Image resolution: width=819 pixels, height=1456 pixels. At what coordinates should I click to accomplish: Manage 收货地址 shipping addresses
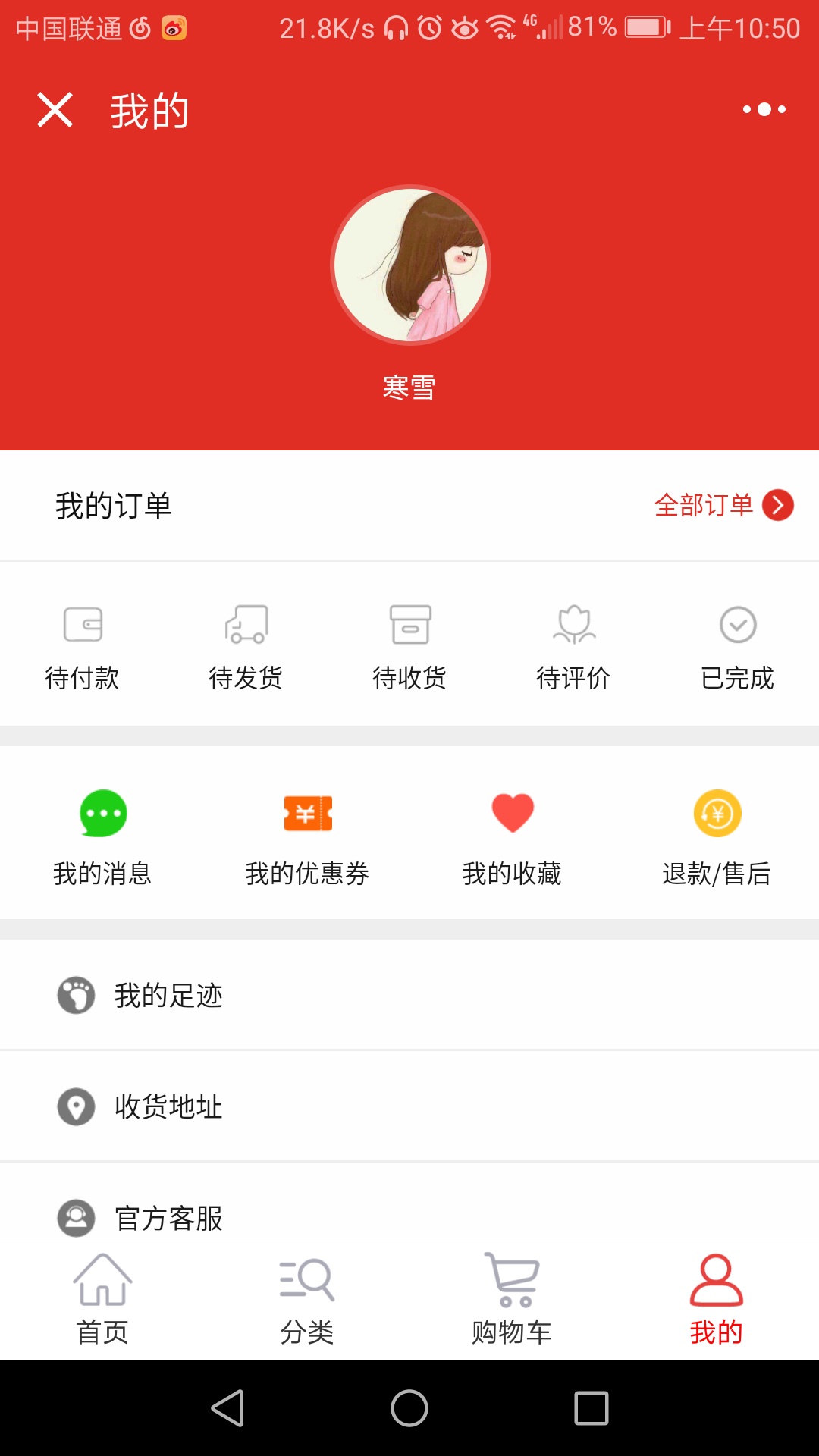click(168, 1106)
